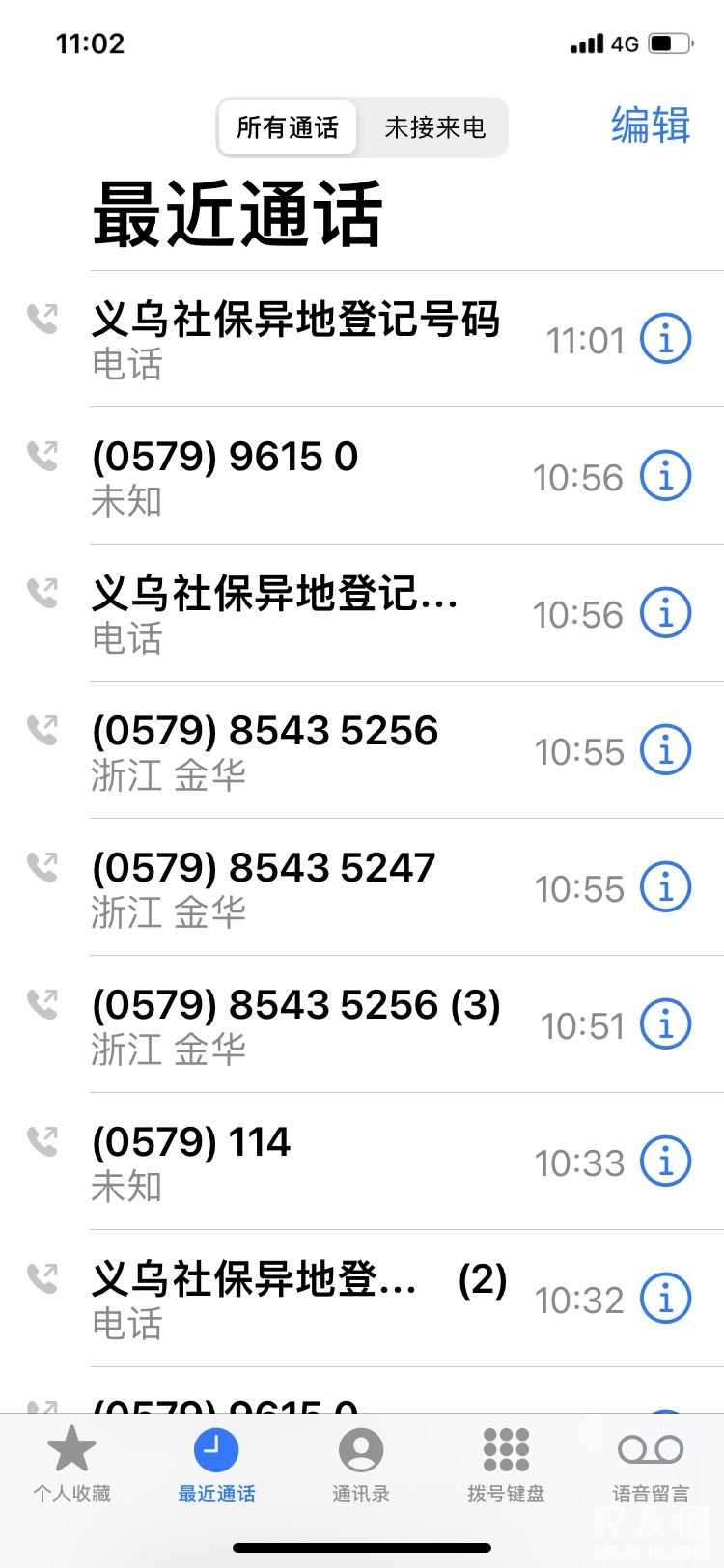
Task: Show details for the 10:32 call
Action: [666, 1299]
